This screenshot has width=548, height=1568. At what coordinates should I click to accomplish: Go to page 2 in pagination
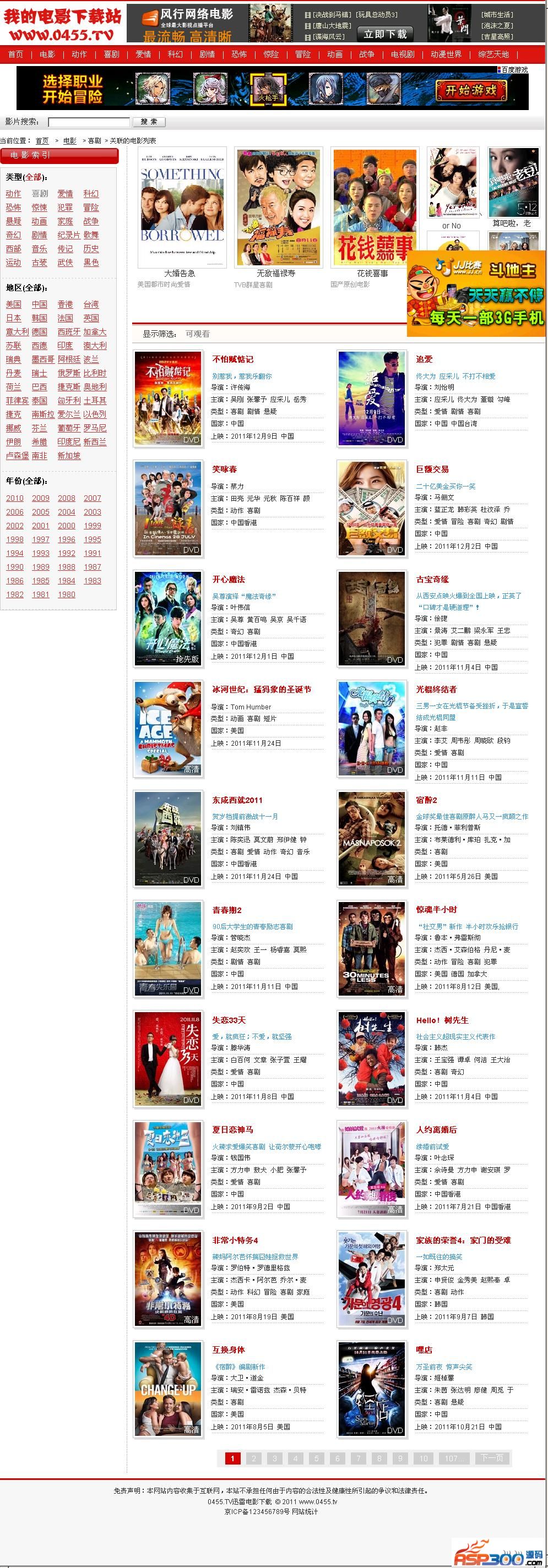point(254,1458)
